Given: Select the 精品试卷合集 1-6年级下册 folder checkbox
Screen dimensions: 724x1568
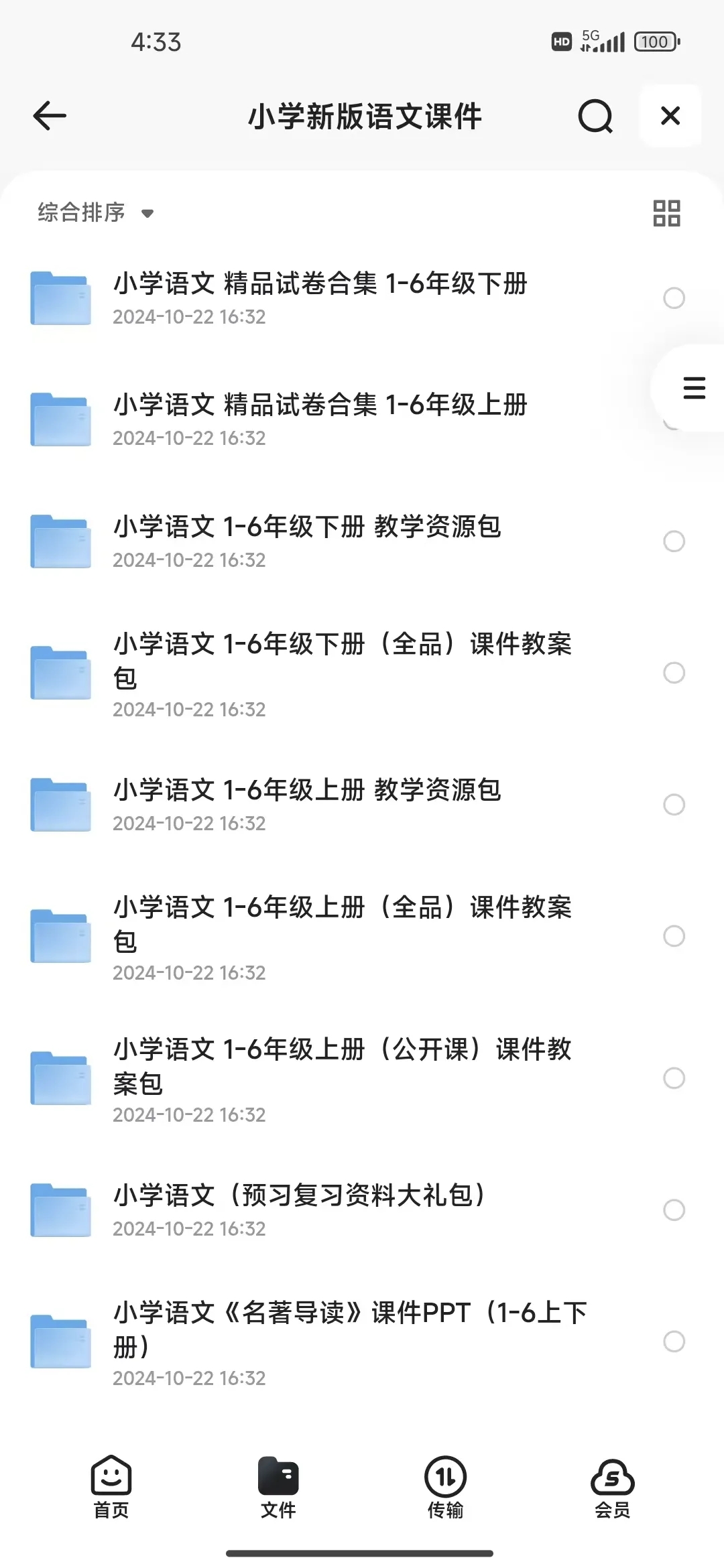Looking at the screenshot, I should click(x=673, y=298).
